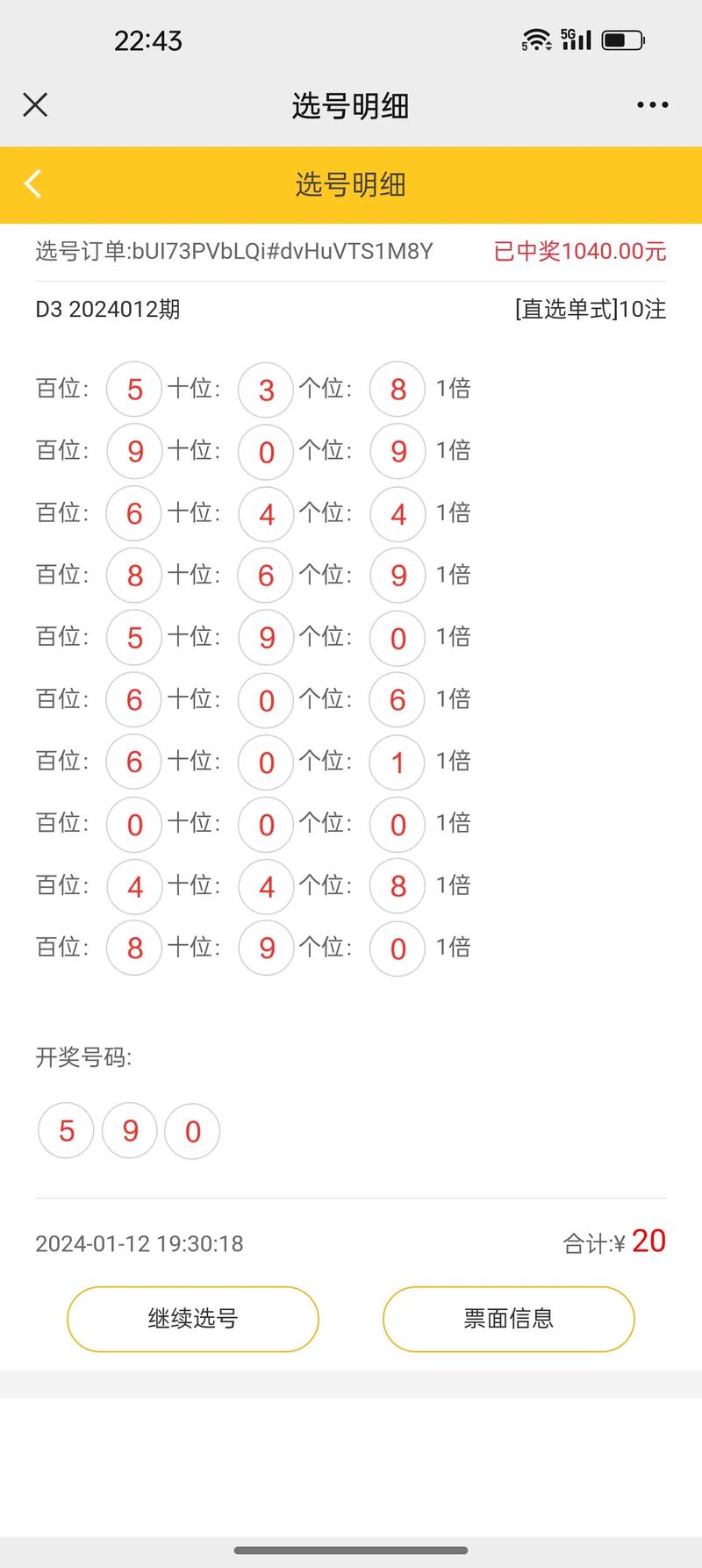Select number 3 in first row 十位

[265, 389]
